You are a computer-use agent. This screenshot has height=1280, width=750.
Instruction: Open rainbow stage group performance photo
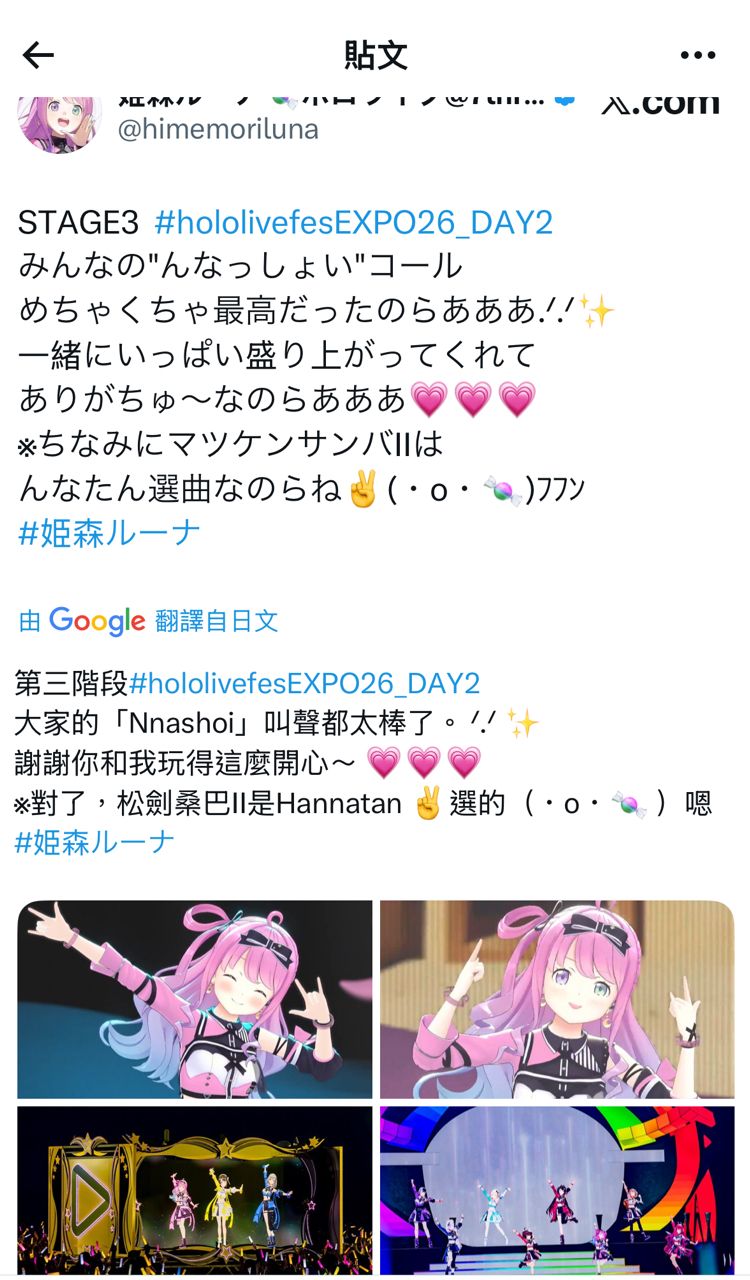point(557,1188)
